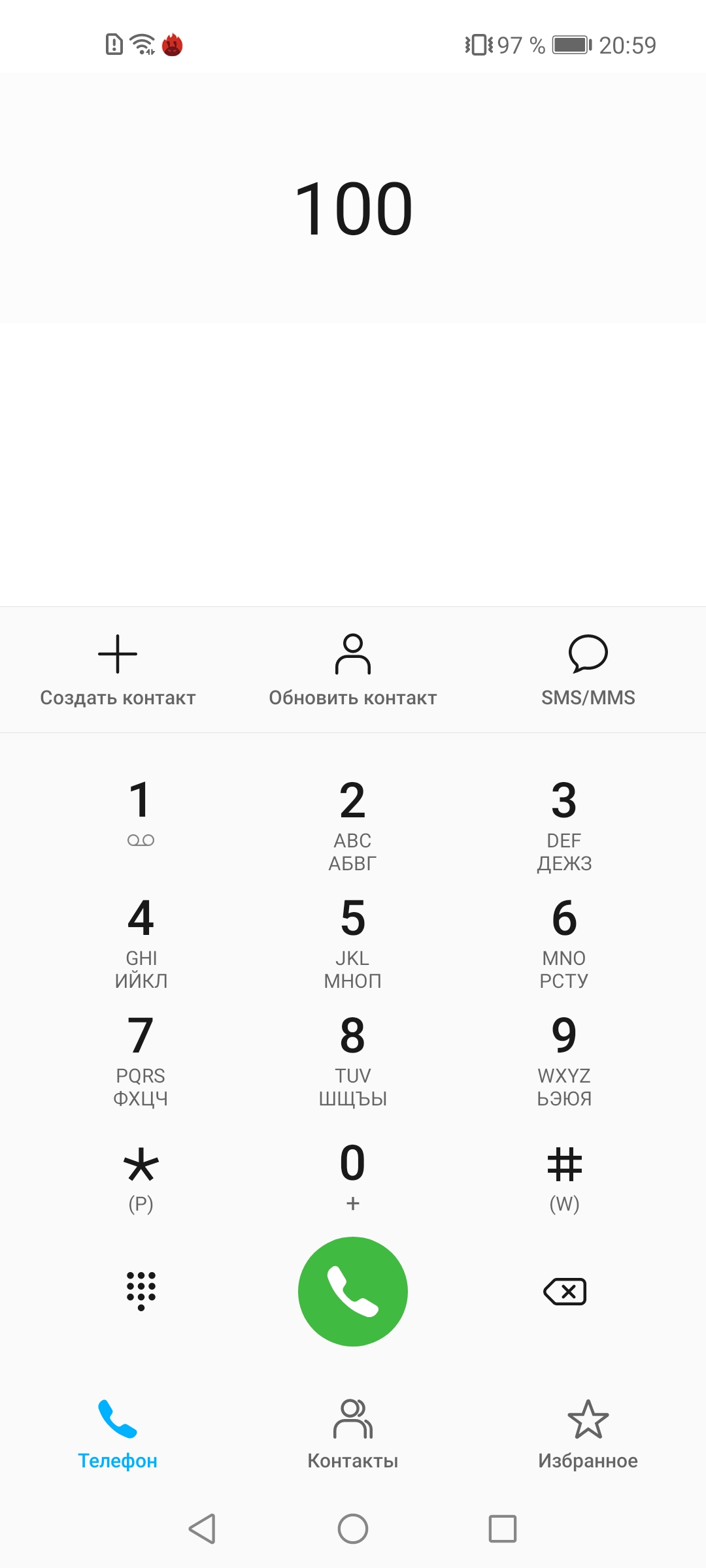Dial digit 1 on the keypad
Viewport: 706px width, 1568px height.
coord(141,813)
